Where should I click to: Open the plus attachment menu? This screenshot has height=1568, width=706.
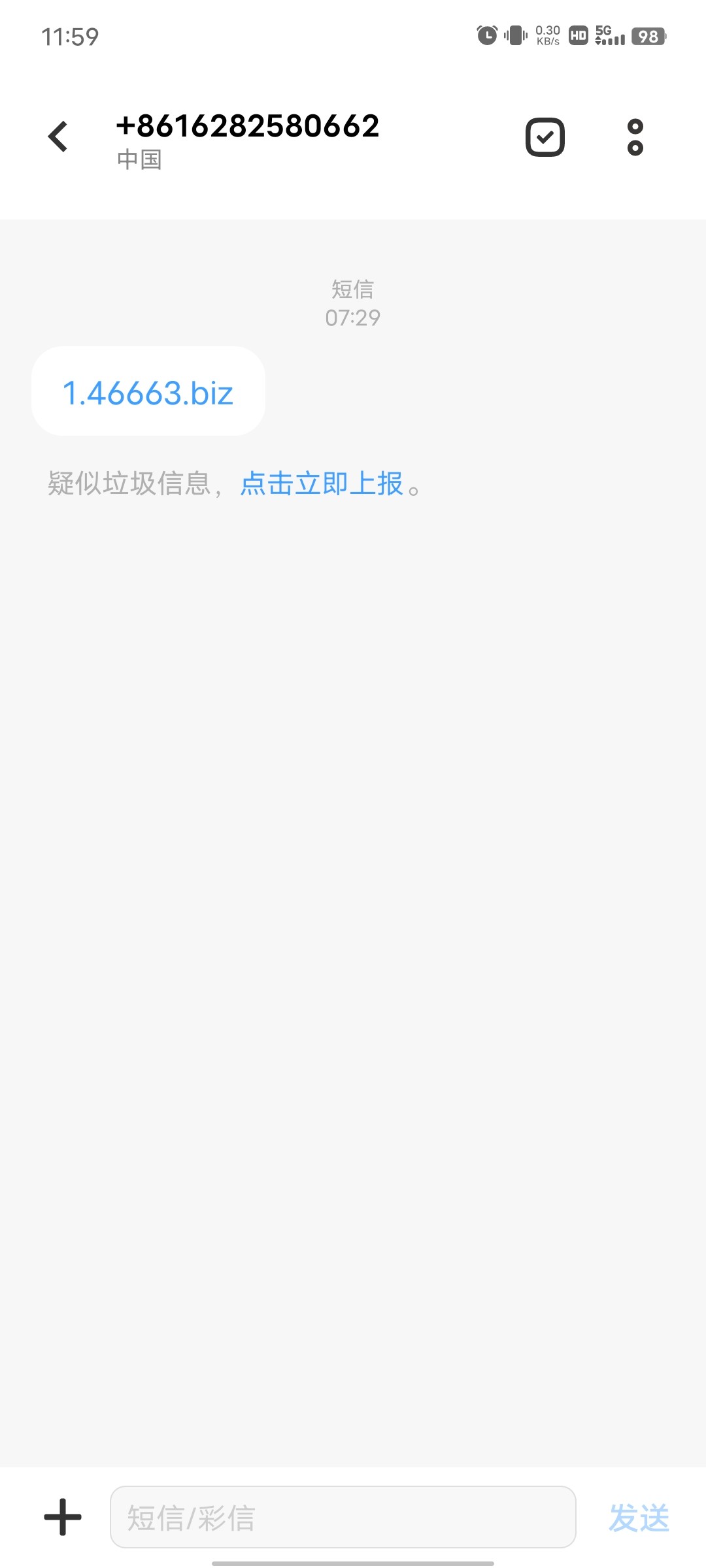[x=63, y=1516]
